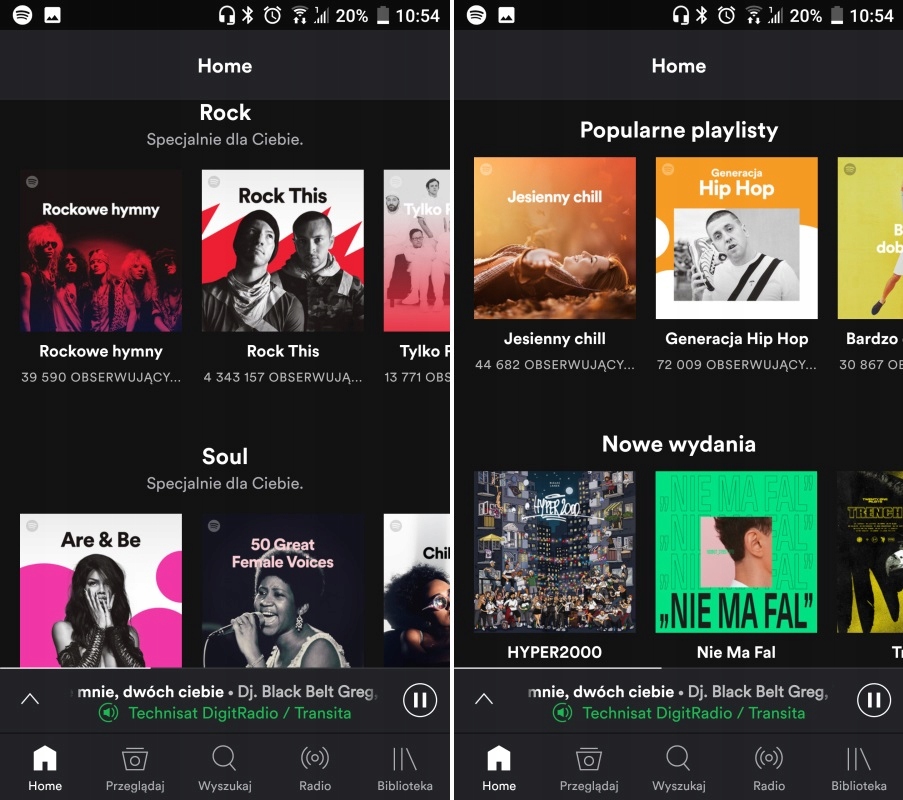This screenshot has width=903, height=800.
Task: Expand the now playing bar below Soul
Action: pyautogui.click(x=30, y=699)
